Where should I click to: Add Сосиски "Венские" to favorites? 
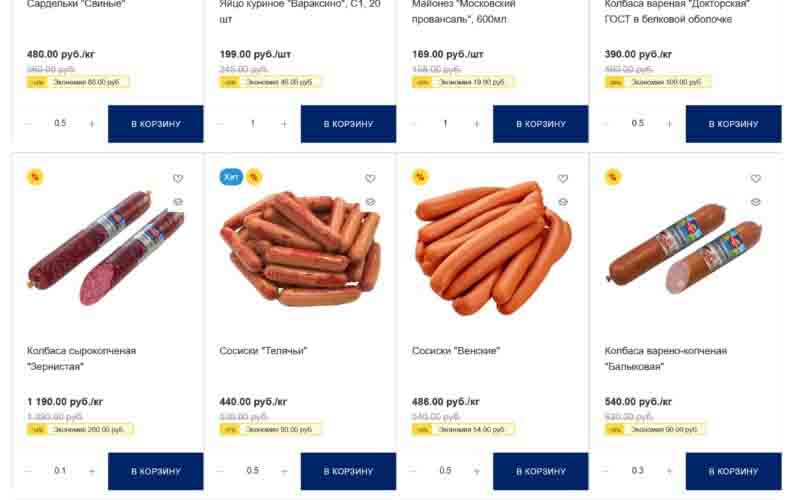[563, 179]
